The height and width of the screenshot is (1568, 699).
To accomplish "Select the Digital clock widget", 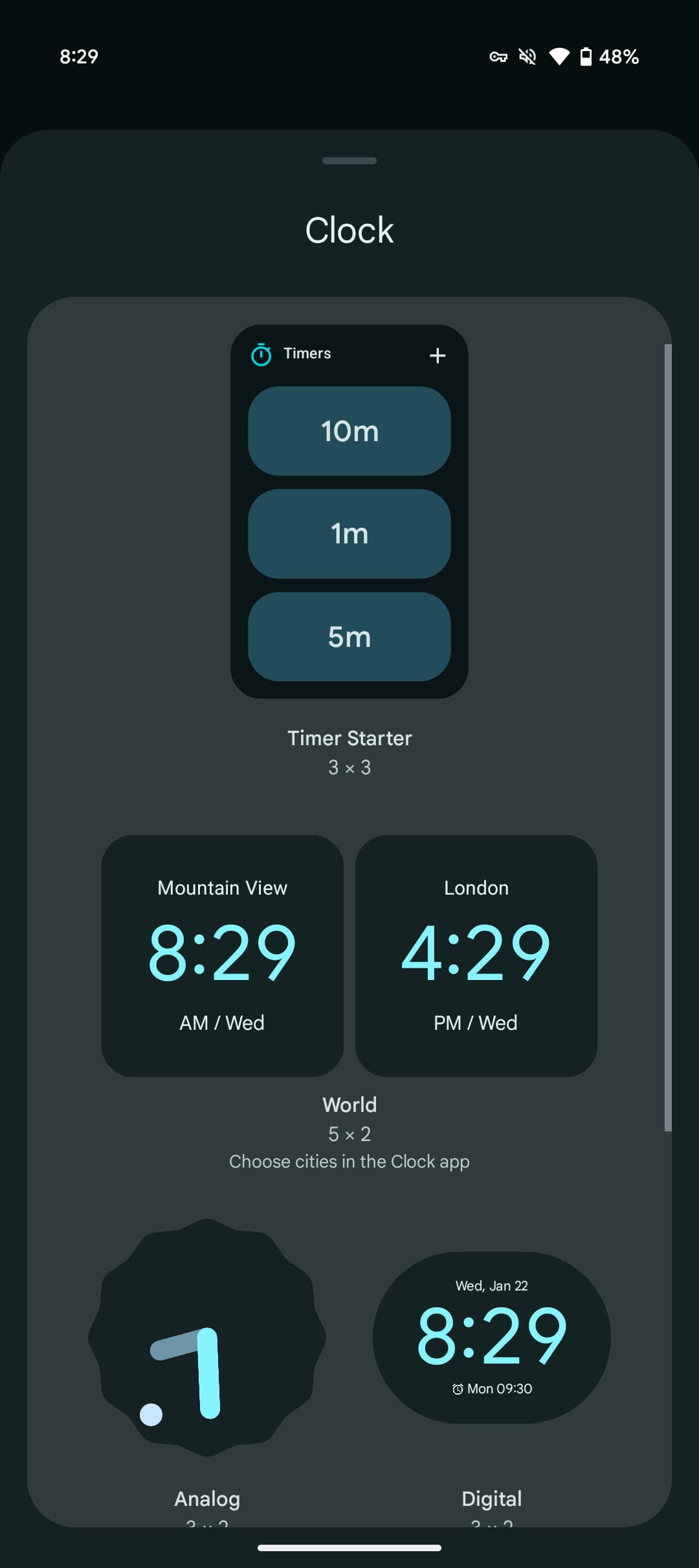I will click(492, 1337).
